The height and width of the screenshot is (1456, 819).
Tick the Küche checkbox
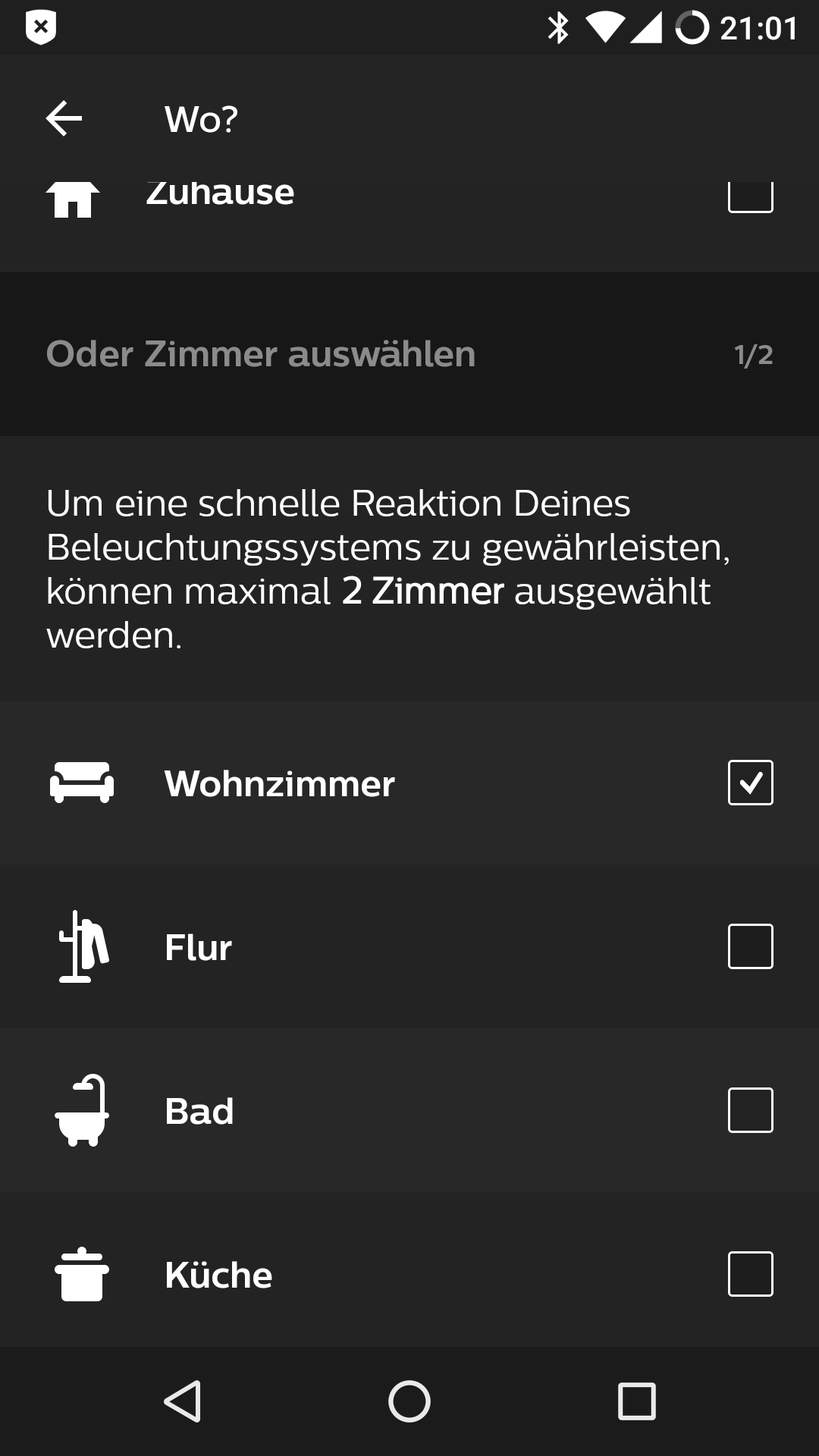(750, 1274)
